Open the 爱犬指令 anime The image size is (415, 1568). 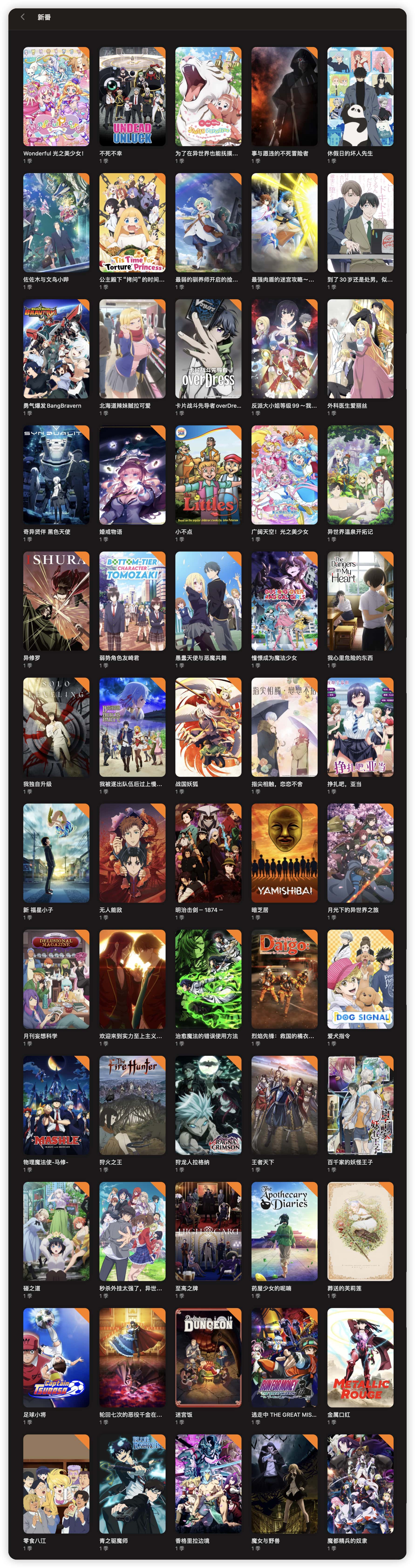pos(360,979)
